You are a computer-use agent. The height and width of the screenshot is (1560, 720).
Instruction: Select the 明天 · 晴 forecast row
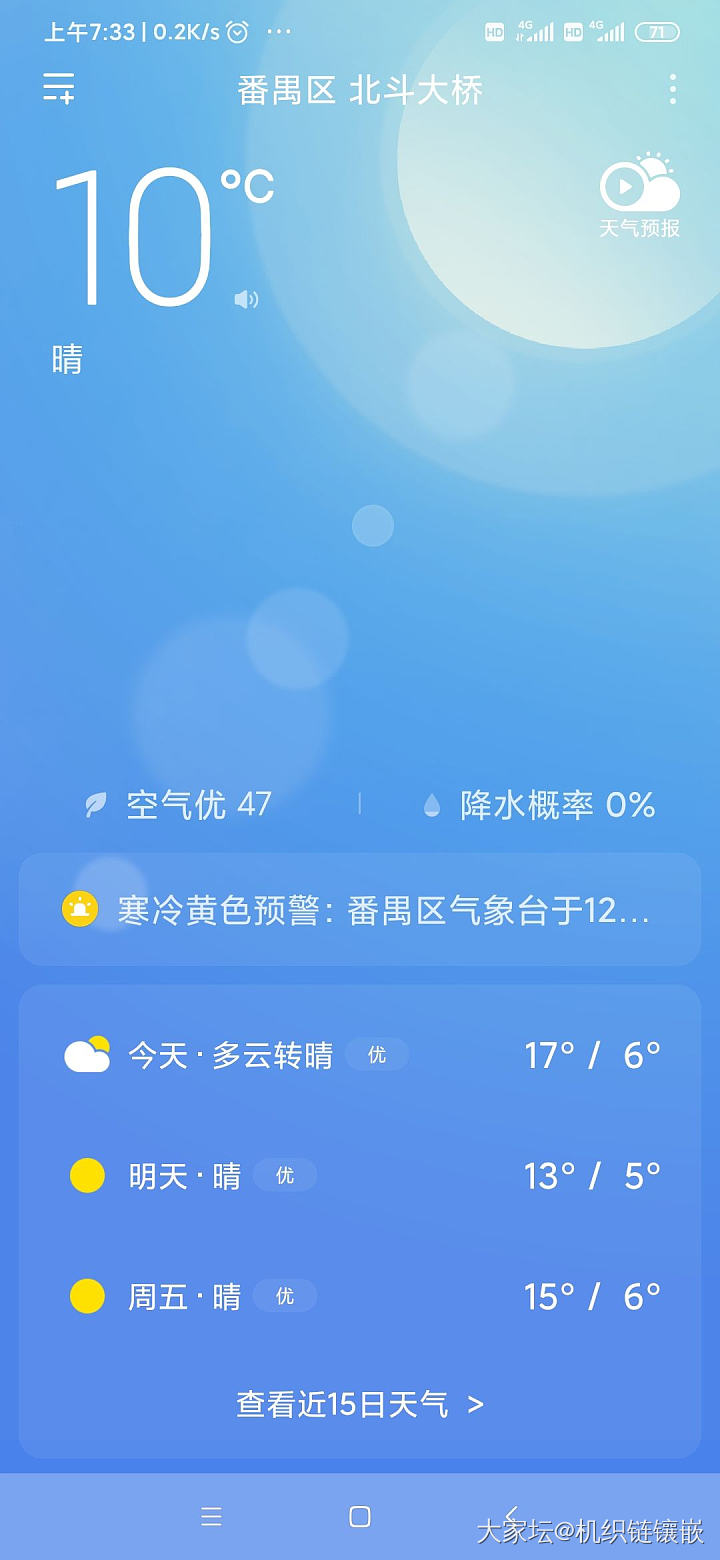point(360,1176)
